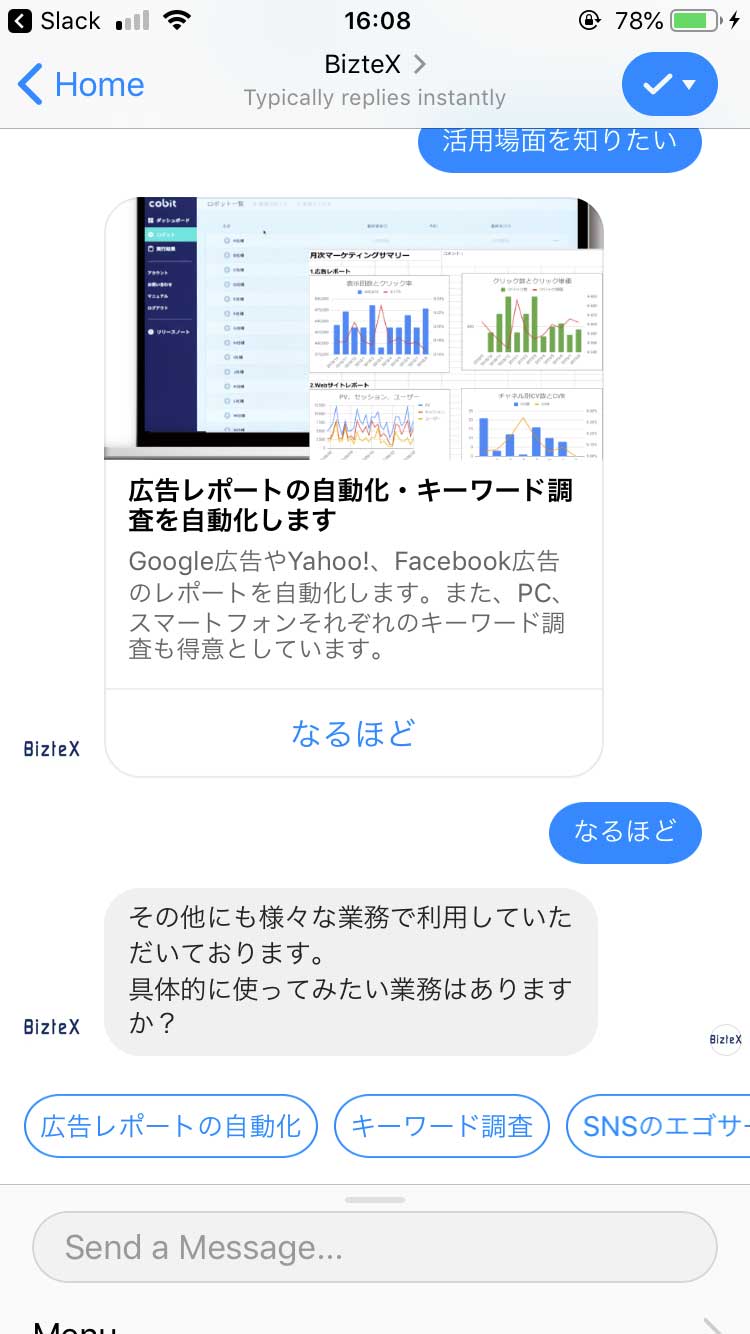Choose the キーワード調査 quick reply
The image size is (750, 1334).
click(441, 1126)
